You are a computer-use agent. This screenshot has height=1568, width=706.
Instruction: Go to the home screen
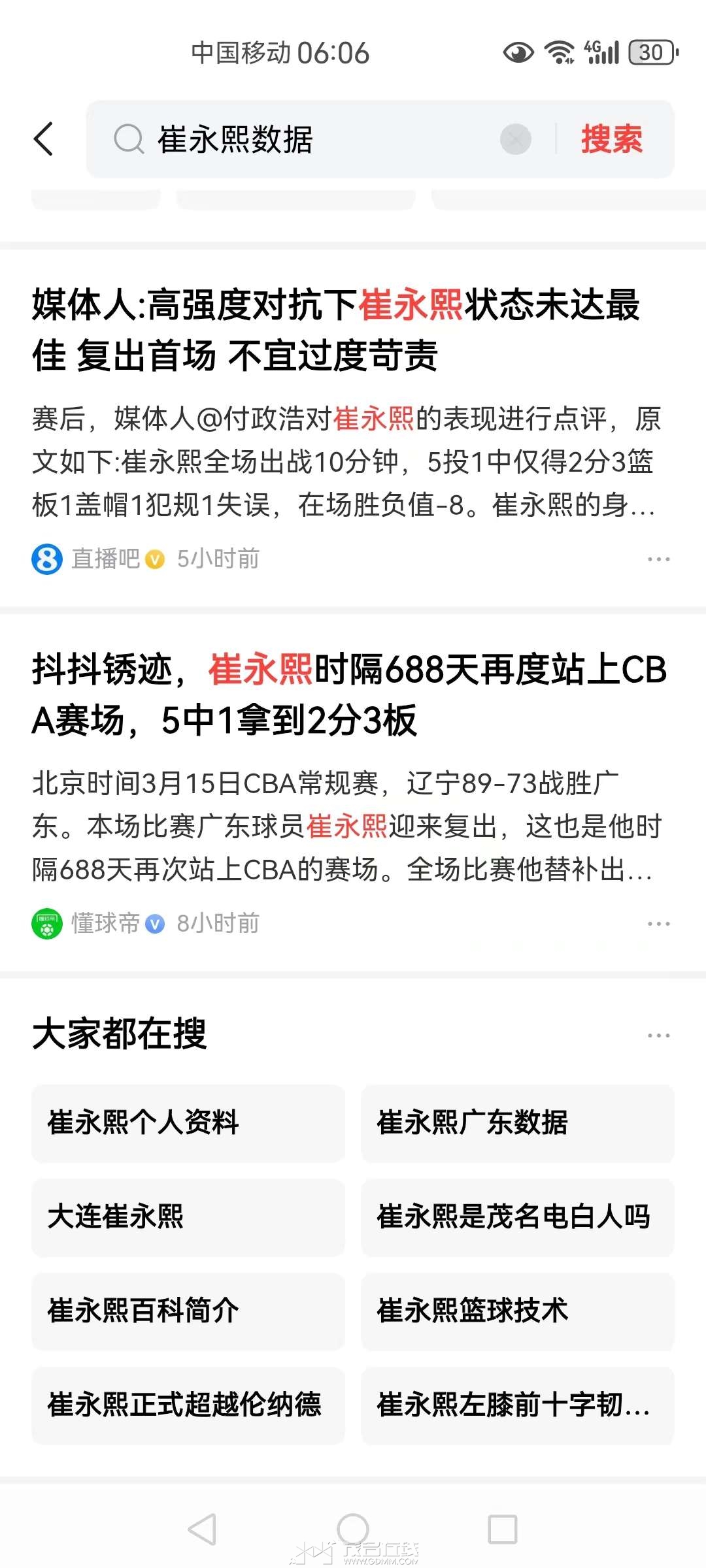[353, 1529]
